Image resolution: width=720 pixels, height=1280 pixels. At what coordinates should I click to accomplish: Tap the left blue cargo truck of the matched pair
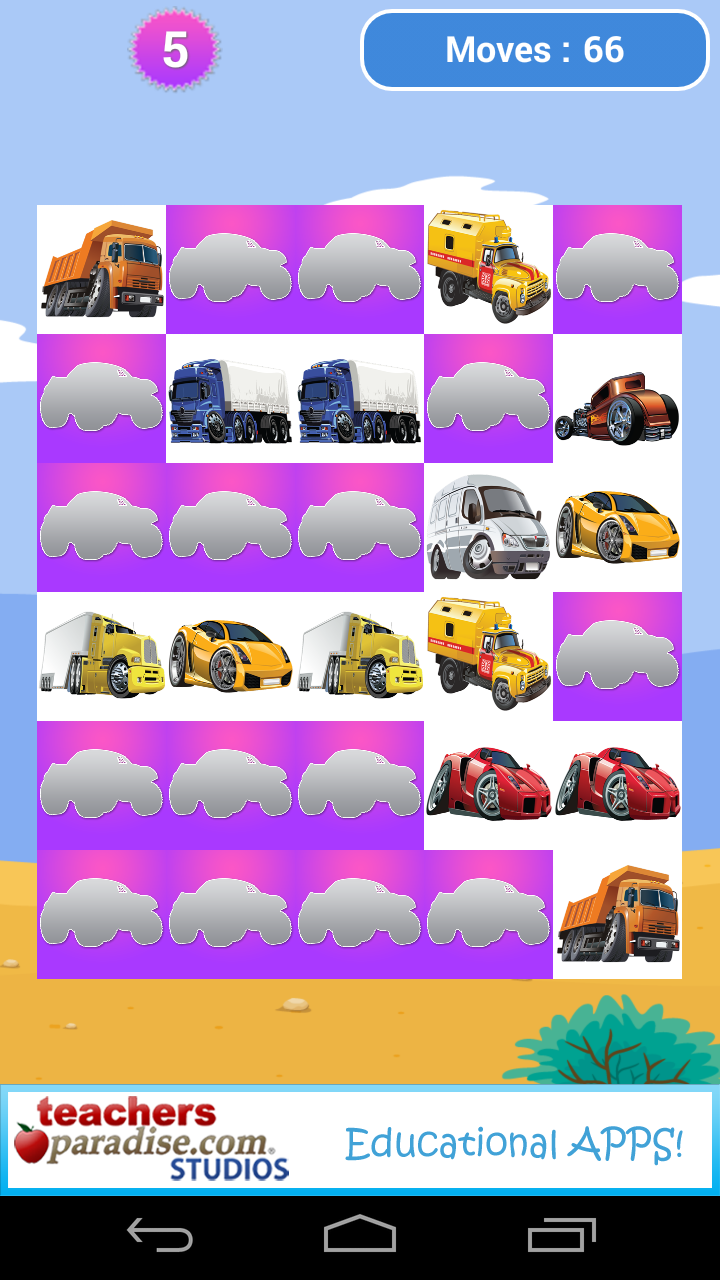click(x=230, y=394)
